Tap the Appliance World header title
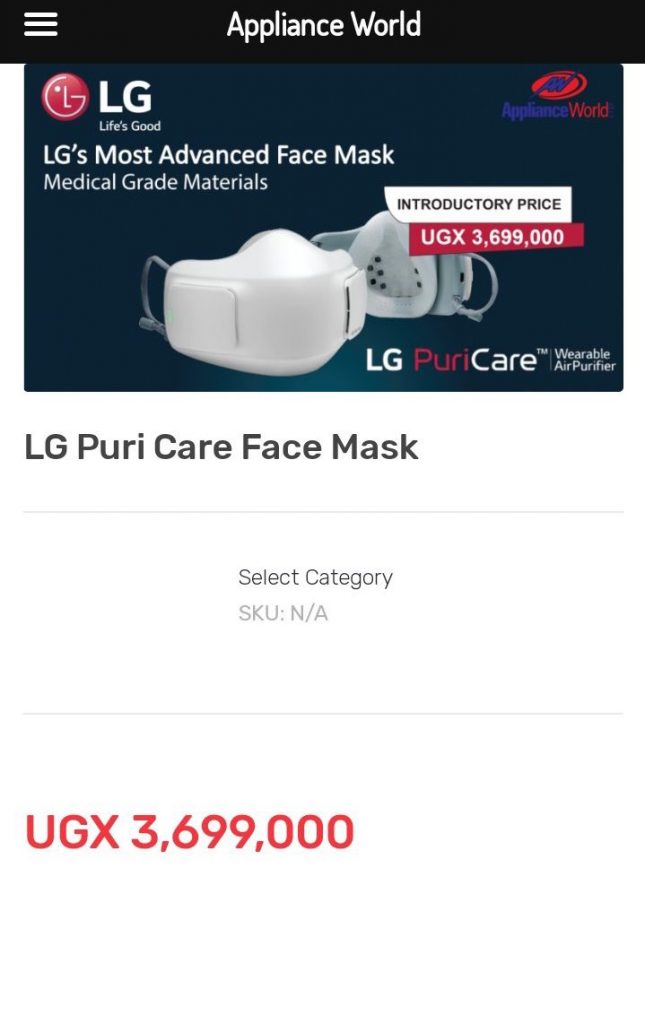This screenshot has height=1024, width=645. (323, 25)
